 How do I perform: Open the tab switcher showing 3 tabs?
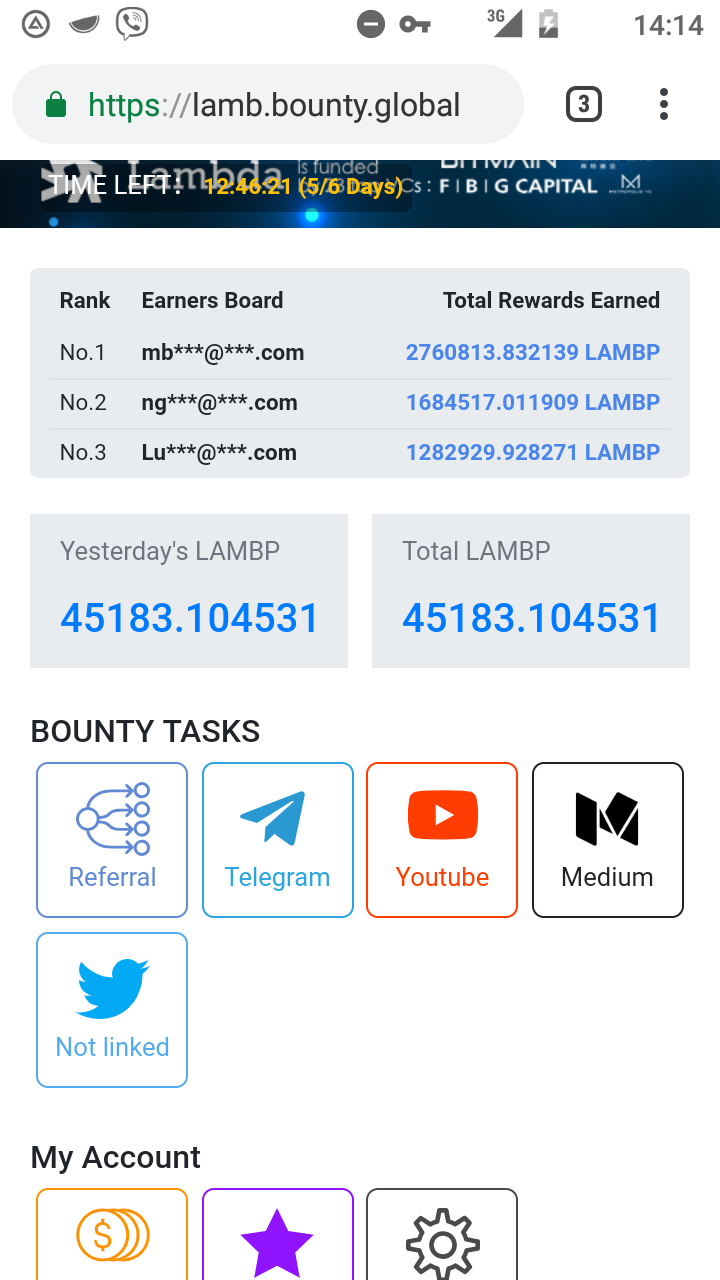pyautogui.click(x=584, y=104)
